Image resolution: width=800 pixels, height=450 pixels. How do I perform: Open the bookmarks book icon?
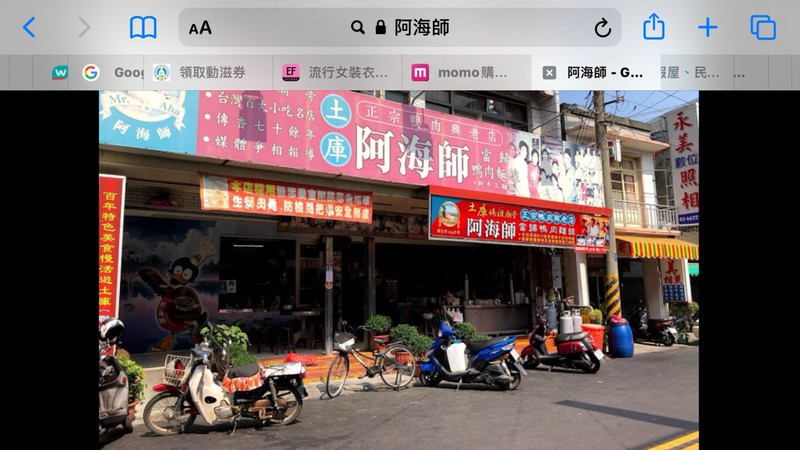pyautogui.click(x=143, y=28)
